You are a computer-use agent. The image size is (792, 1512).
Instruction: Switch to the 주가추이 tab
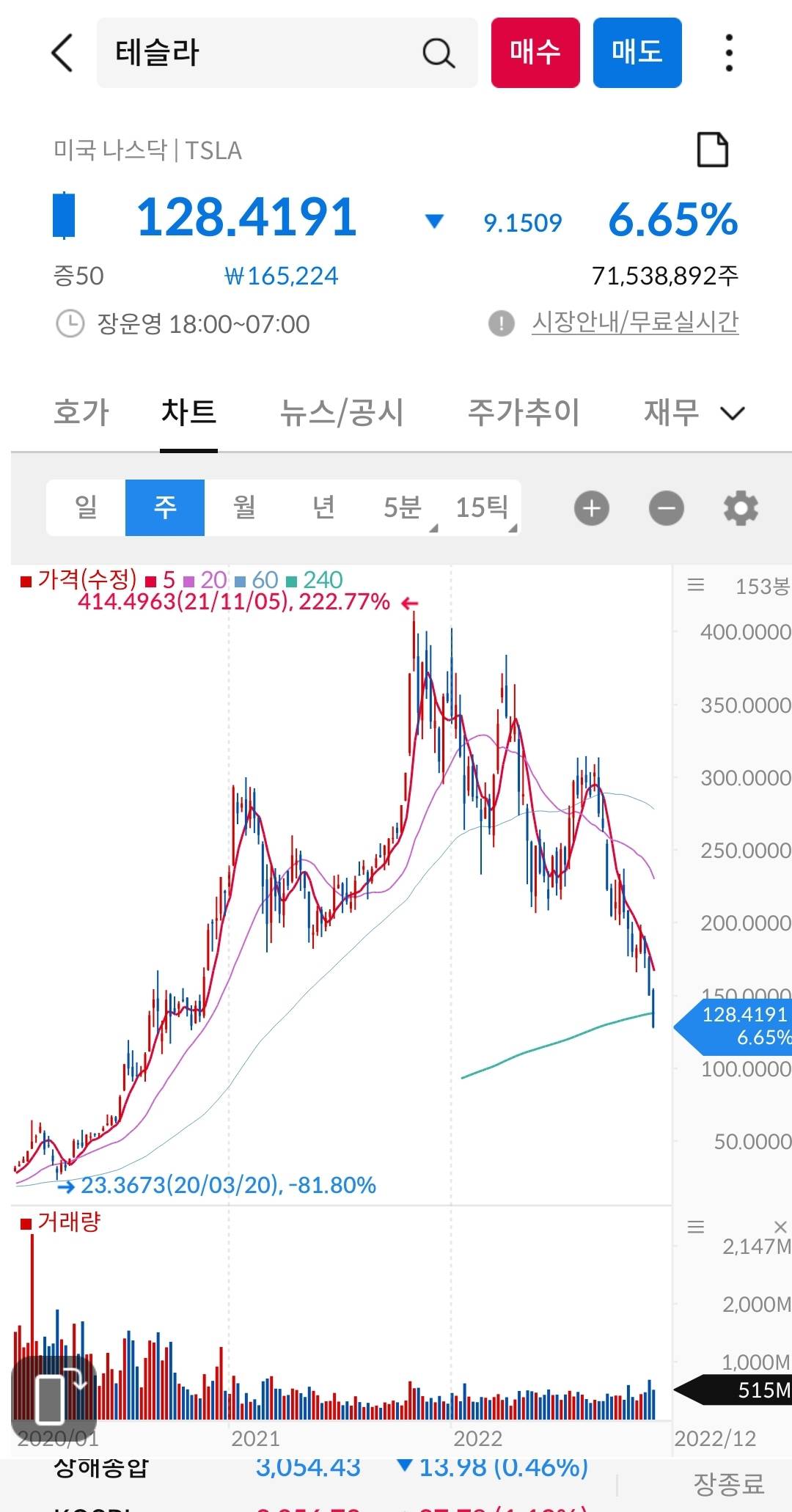[x=524, y=412]
